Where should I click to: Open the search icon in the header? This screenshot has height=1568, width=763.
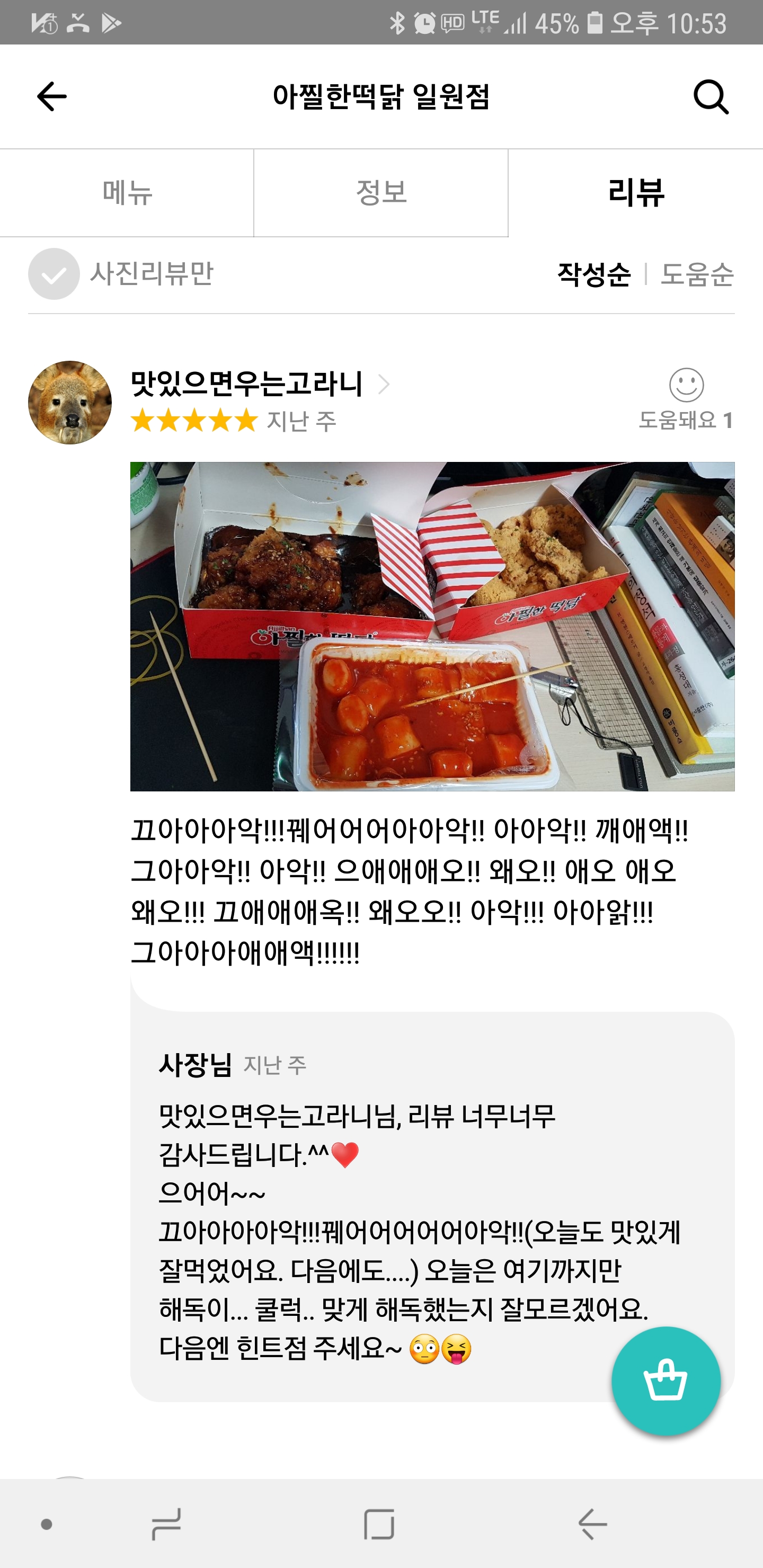711,97
